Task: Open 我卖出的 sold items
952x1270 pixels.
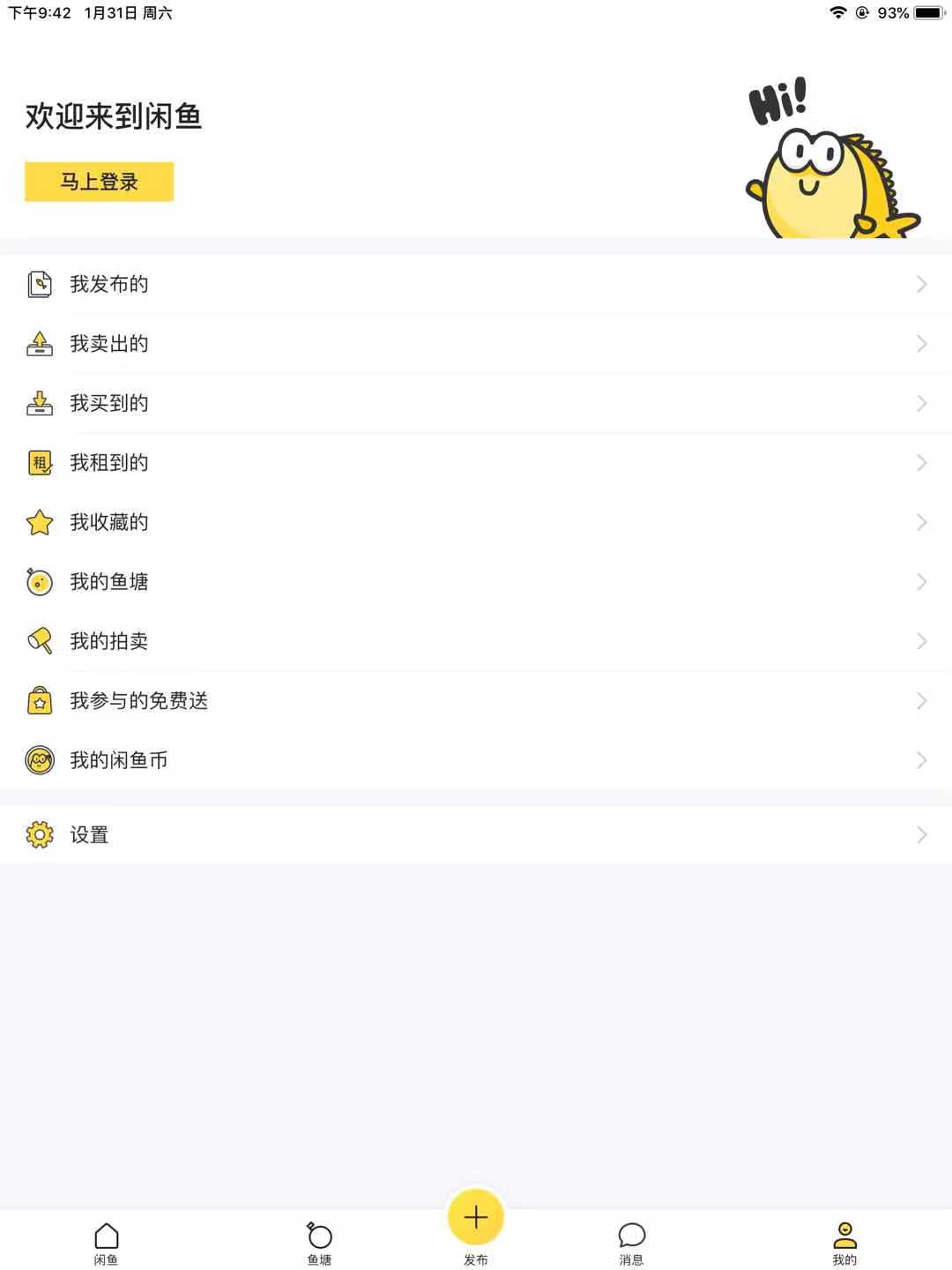Action: click(x=109, y=344)
